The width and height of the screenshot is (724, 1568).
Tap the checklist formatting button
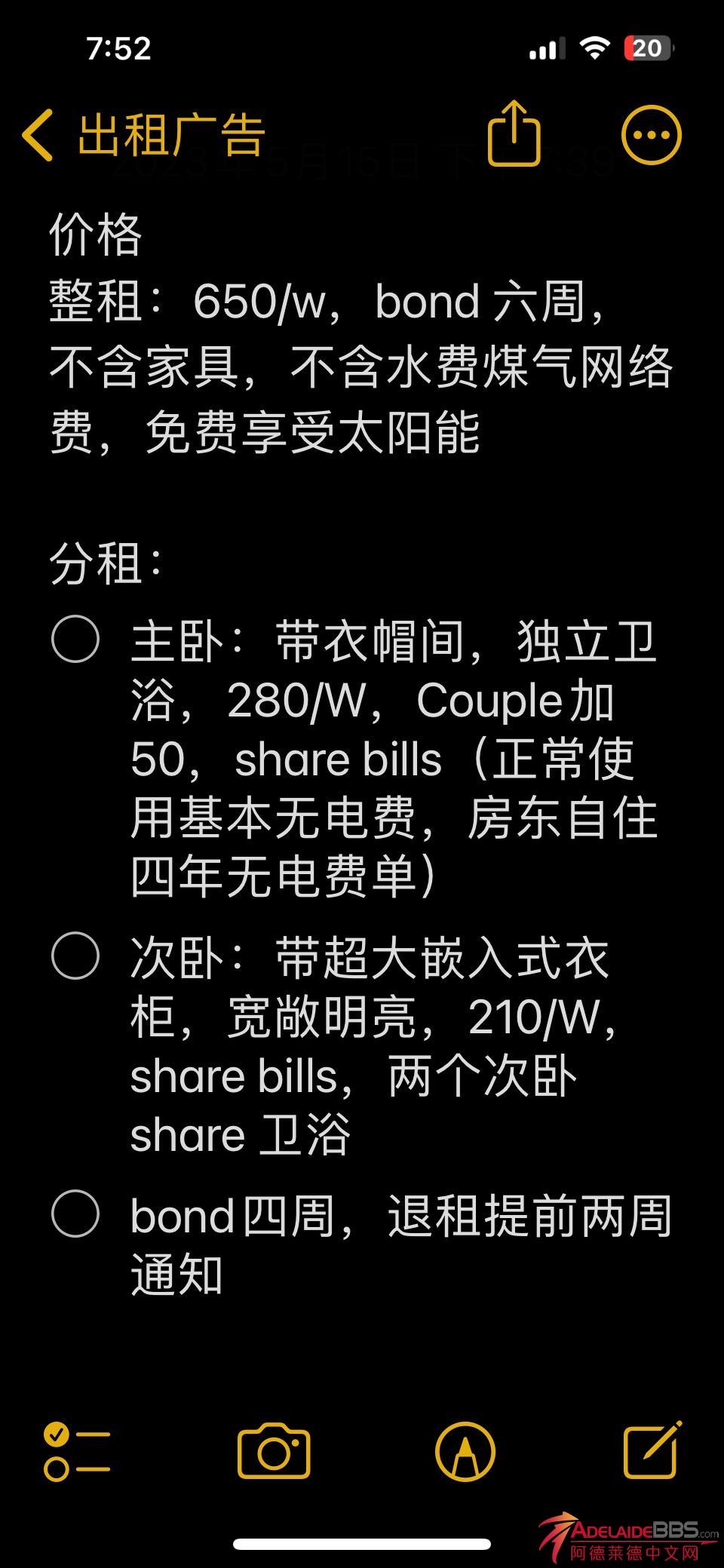click(77, 1451)
